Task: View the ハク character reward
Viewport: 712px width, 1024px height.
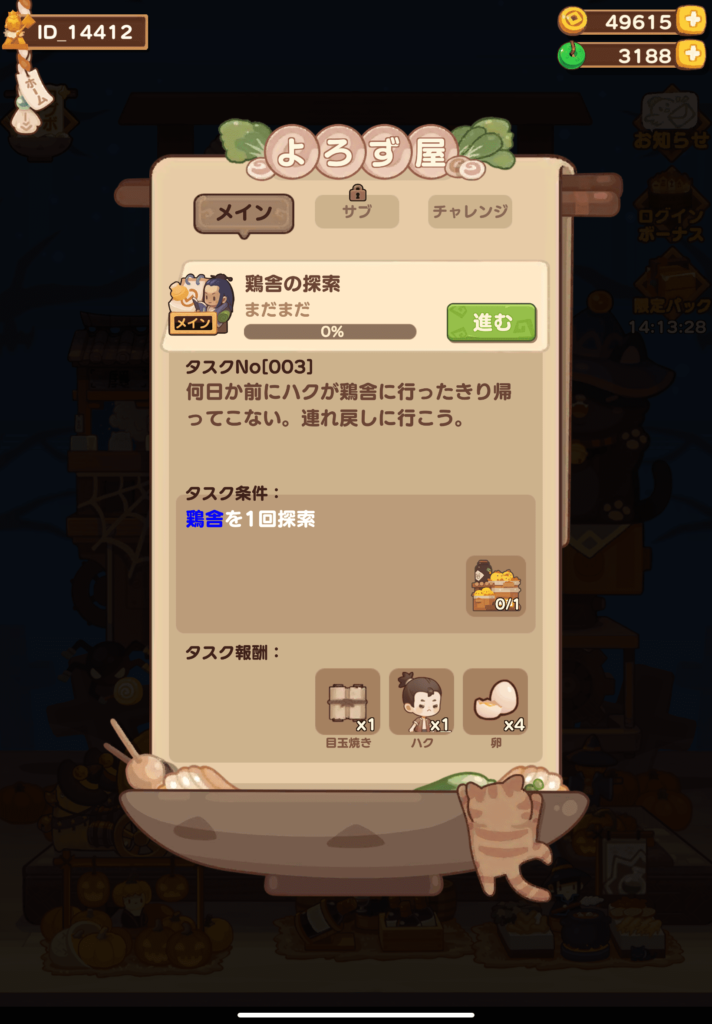Action: (421, 702)
